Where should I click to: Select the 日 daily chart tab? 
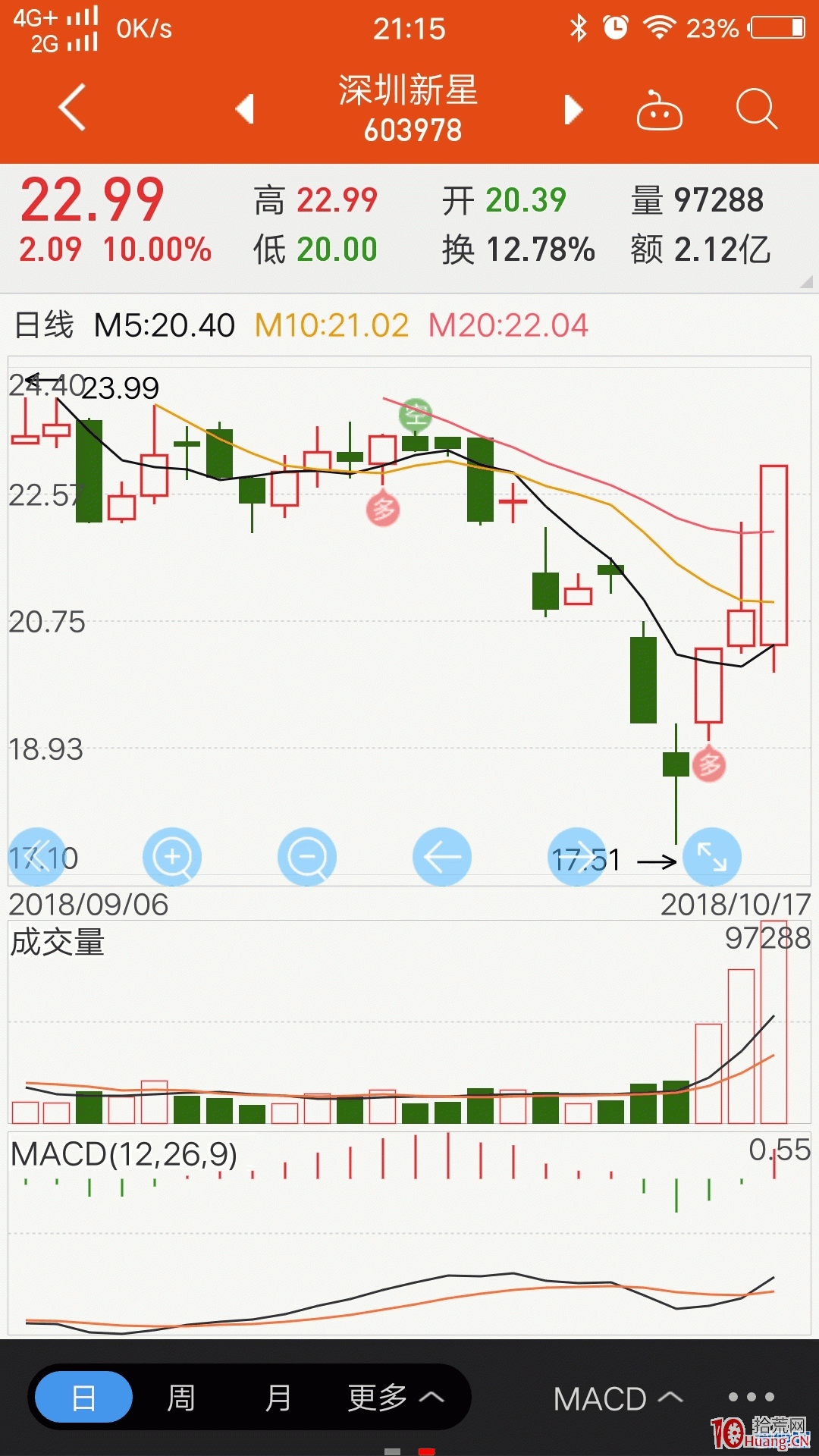tap(83, 1397)
